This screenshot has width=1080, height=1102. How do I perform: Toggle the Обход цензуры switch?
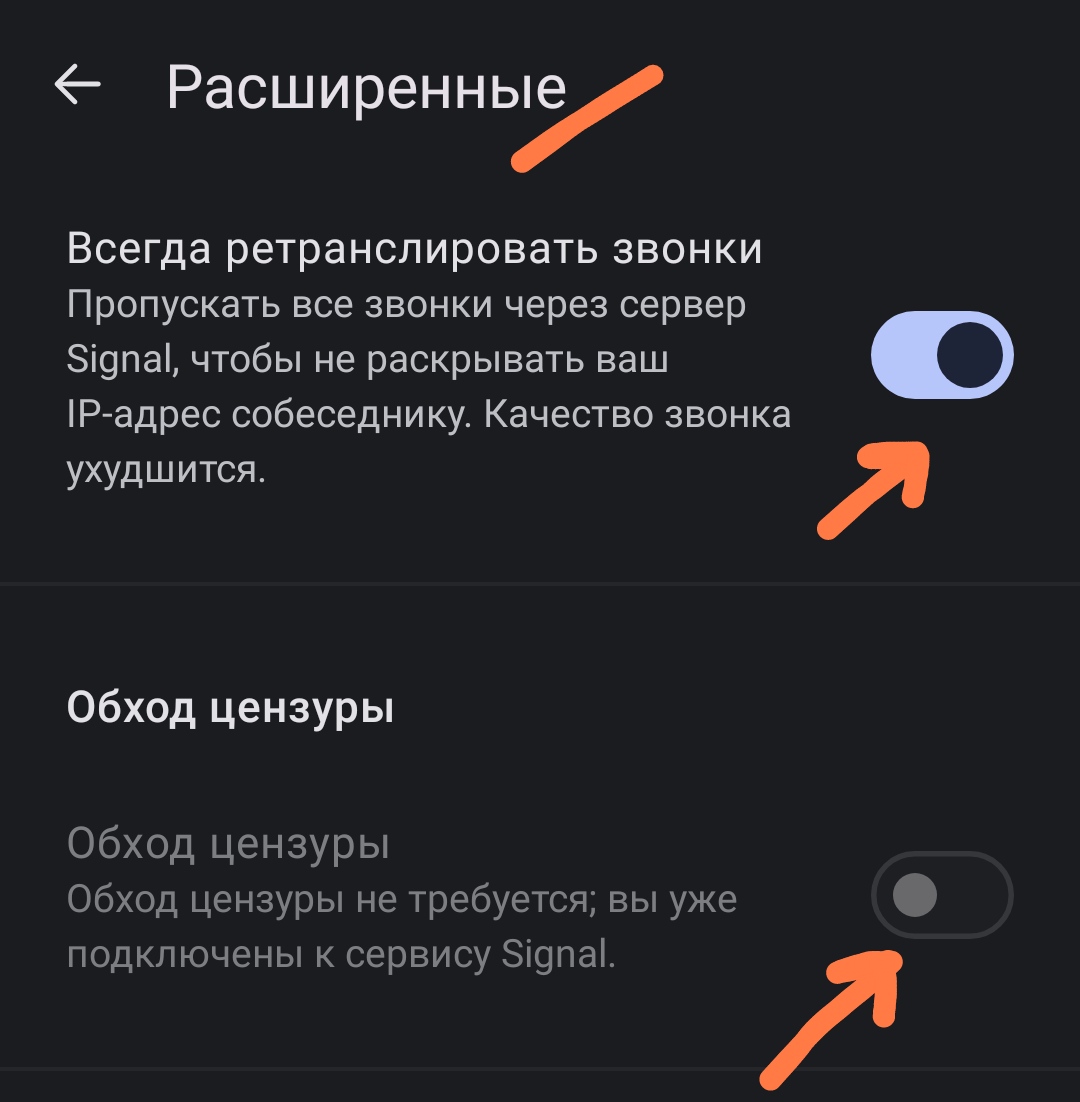pos(942,895)
